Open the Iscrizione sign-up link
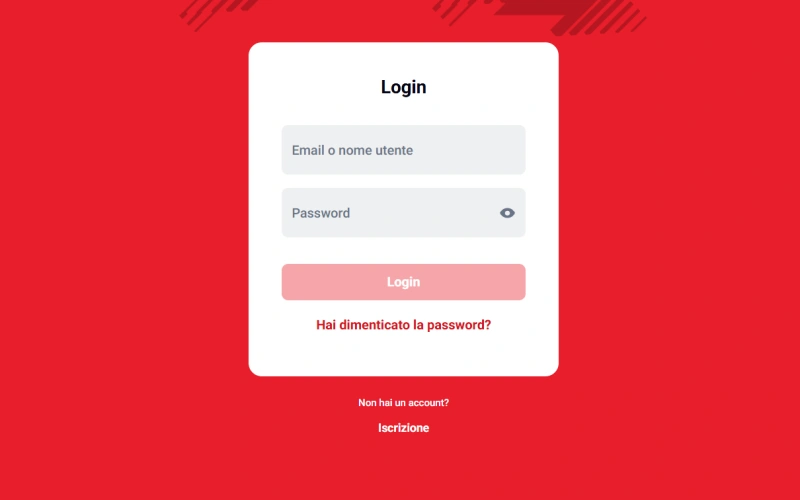 [403, 428]
